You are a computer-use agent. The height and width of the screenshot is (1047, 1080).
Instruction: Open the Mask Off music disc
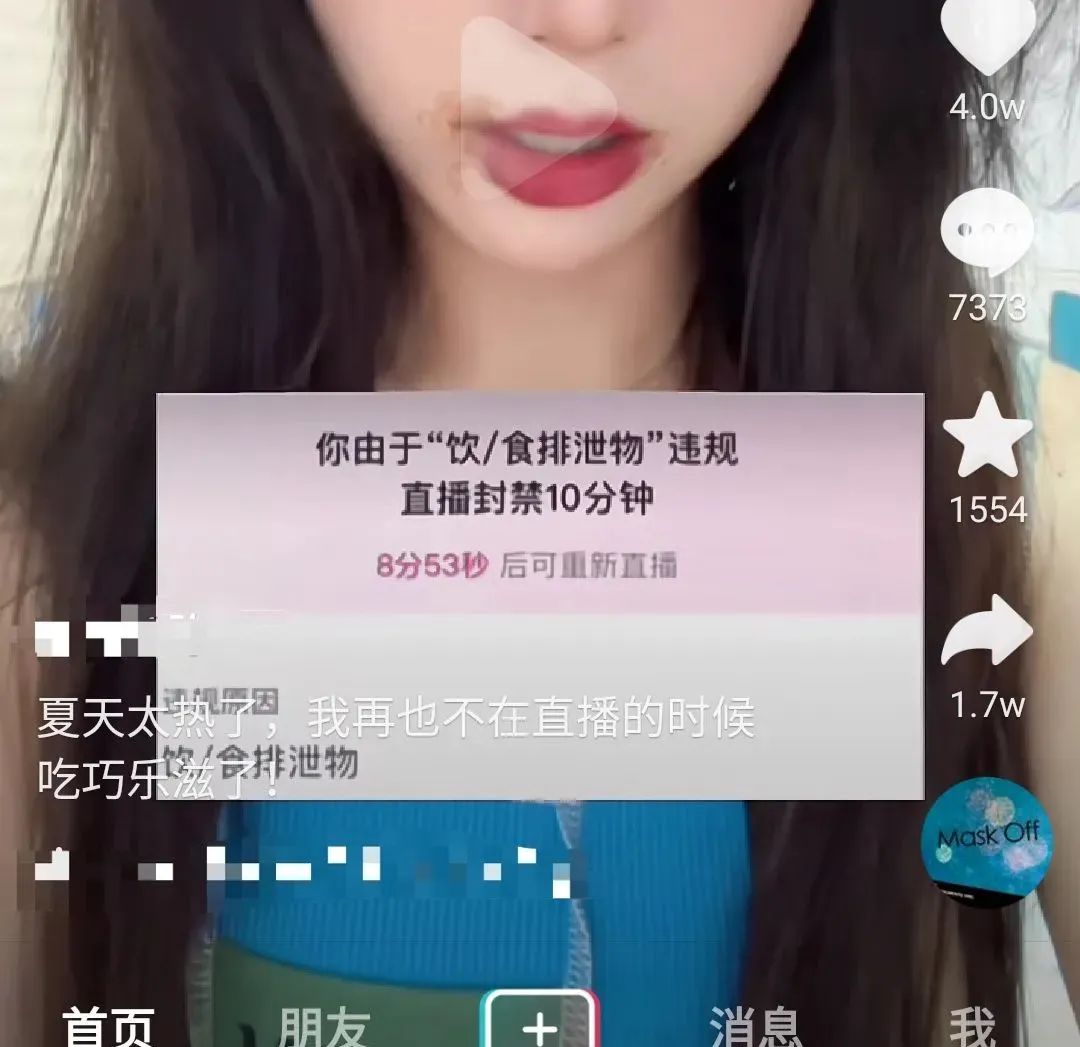click(x=987, y=843)
